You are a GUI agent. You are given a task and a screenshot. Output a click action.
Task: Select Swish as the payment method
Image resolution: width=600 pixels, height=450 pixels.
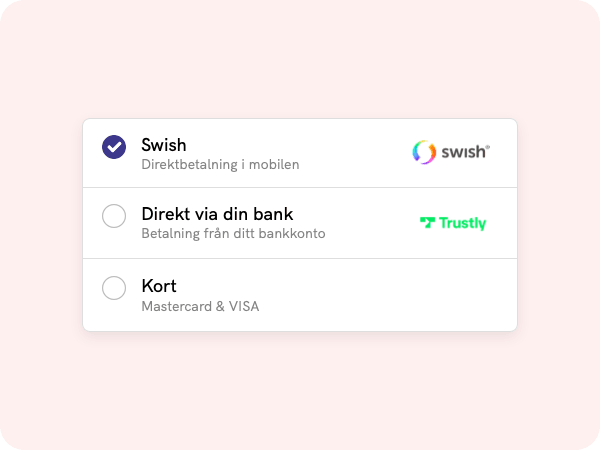[x=114, y=147]
